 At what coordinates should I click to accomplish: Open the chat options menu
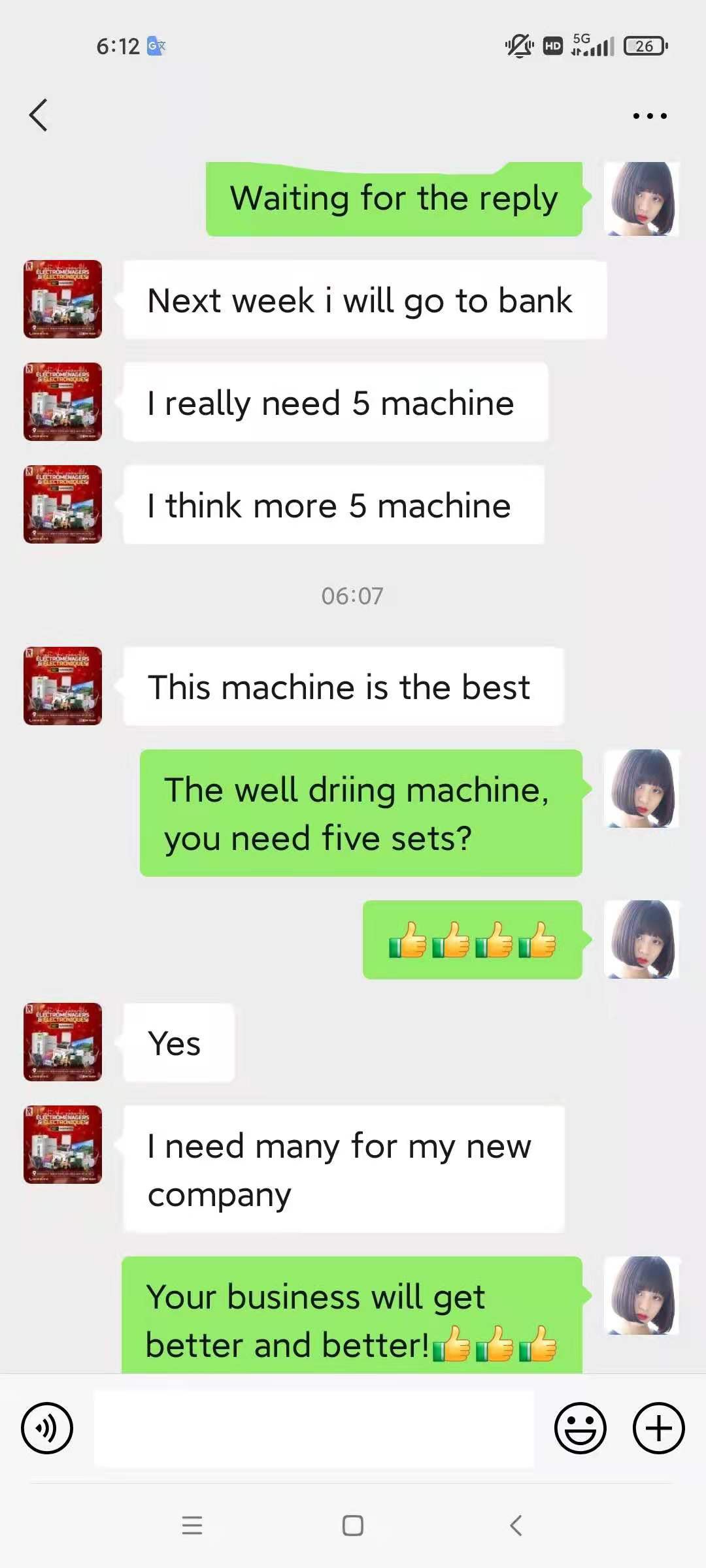649,116
